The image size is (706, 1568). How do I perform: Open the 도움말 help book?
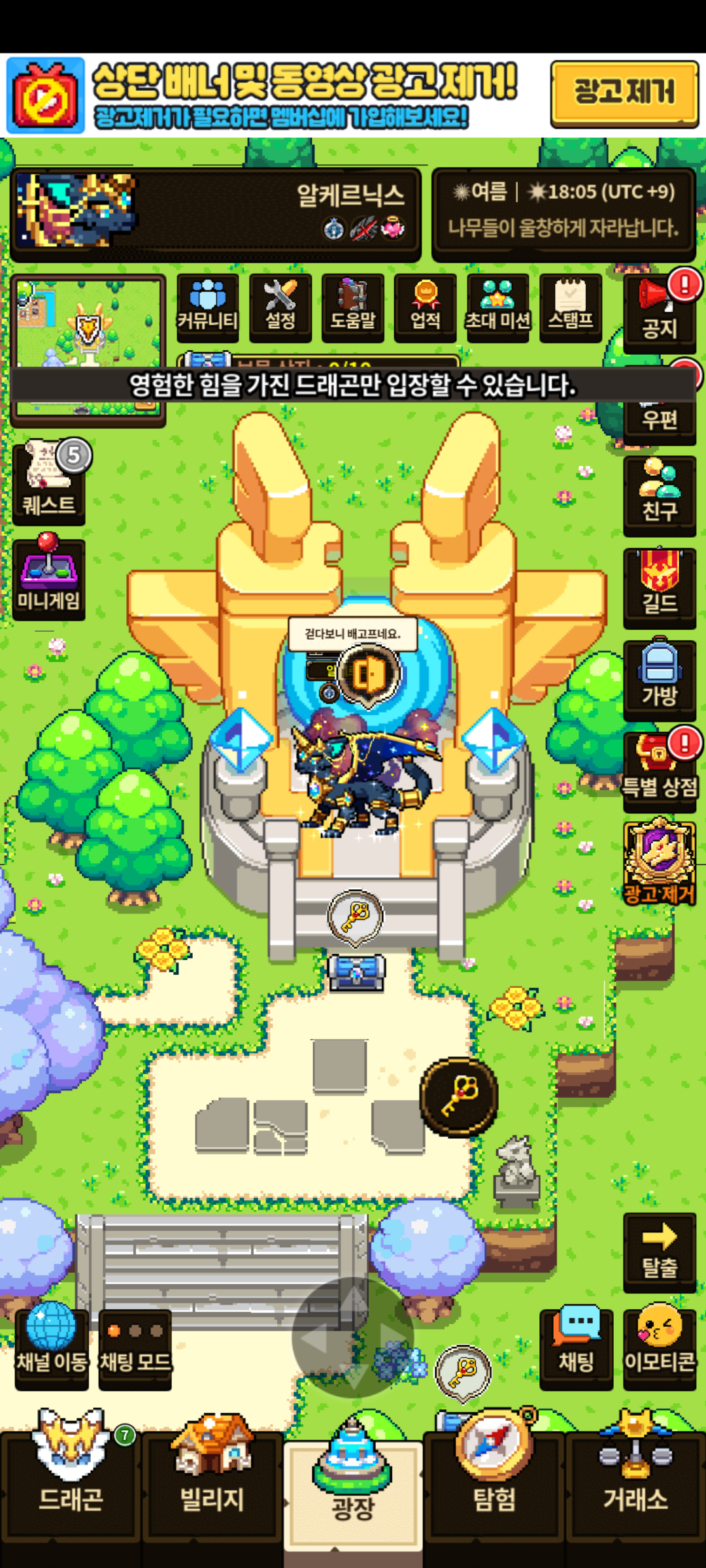pyautogui.click(x=352, y=306)
